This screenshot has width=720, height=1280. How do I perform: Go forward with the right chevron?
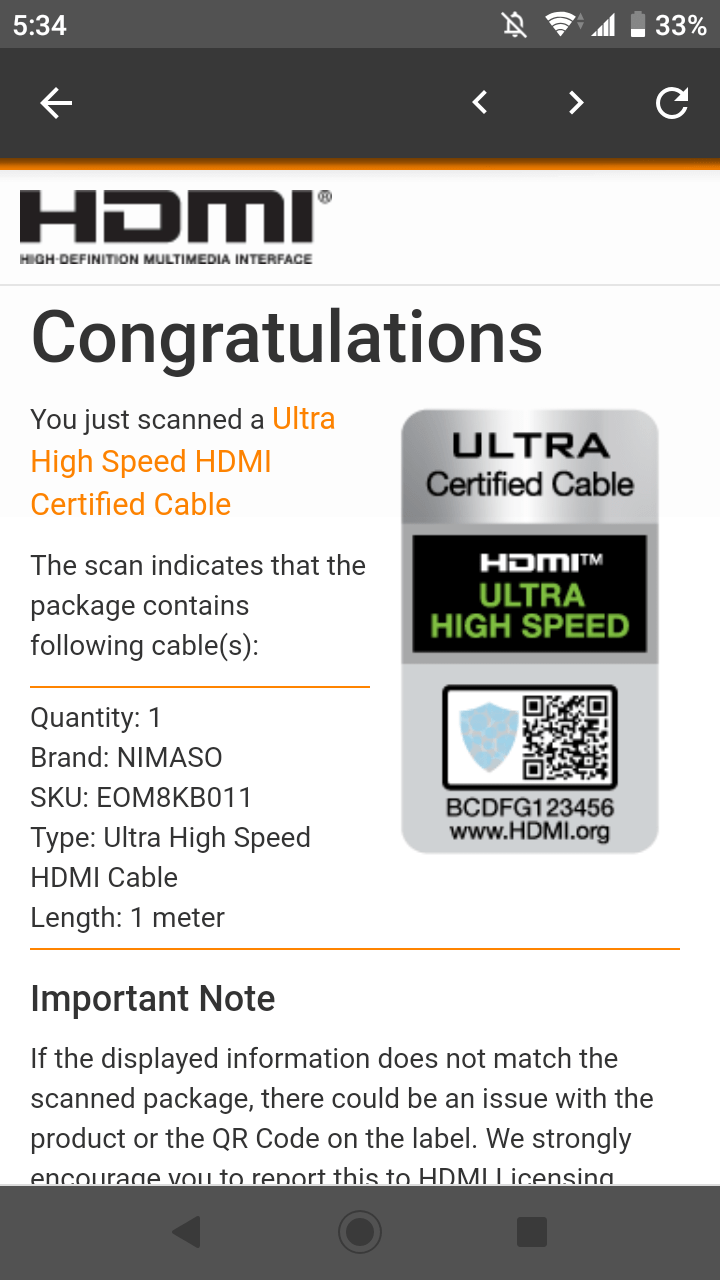point(576,102)
